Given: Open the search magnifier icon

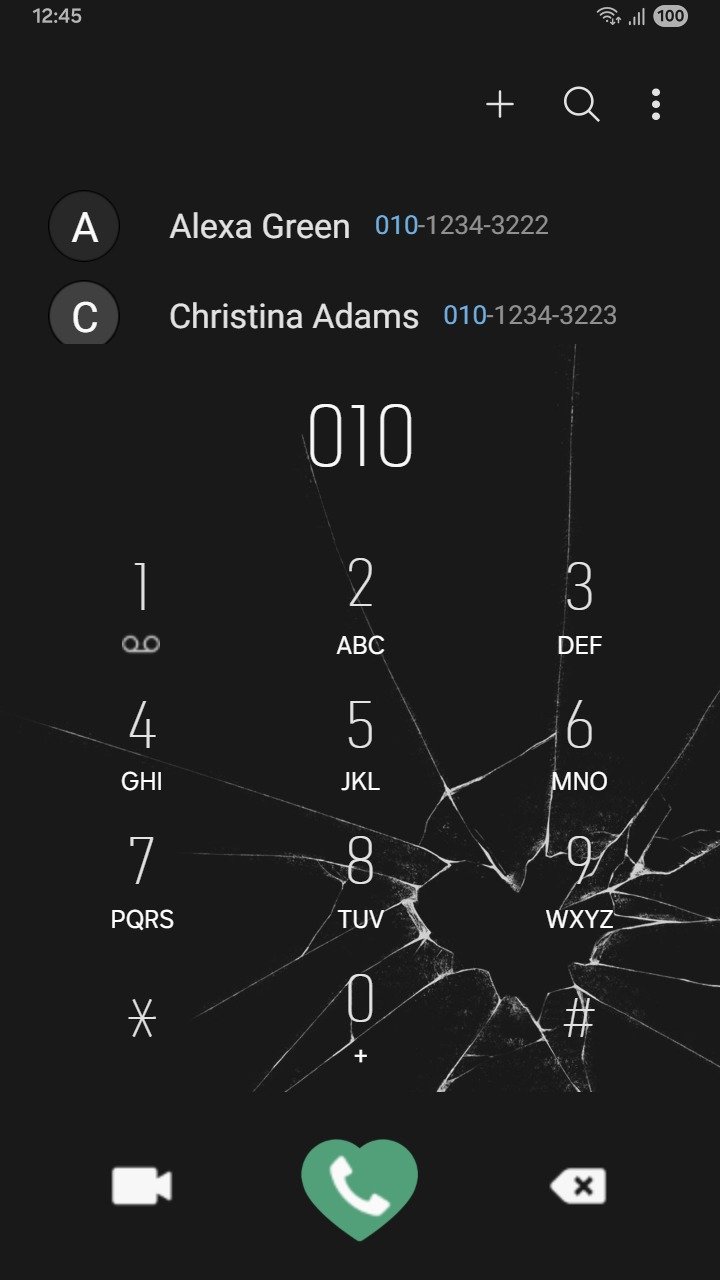Looking at the screenshot, I should [x=581, y=104].
